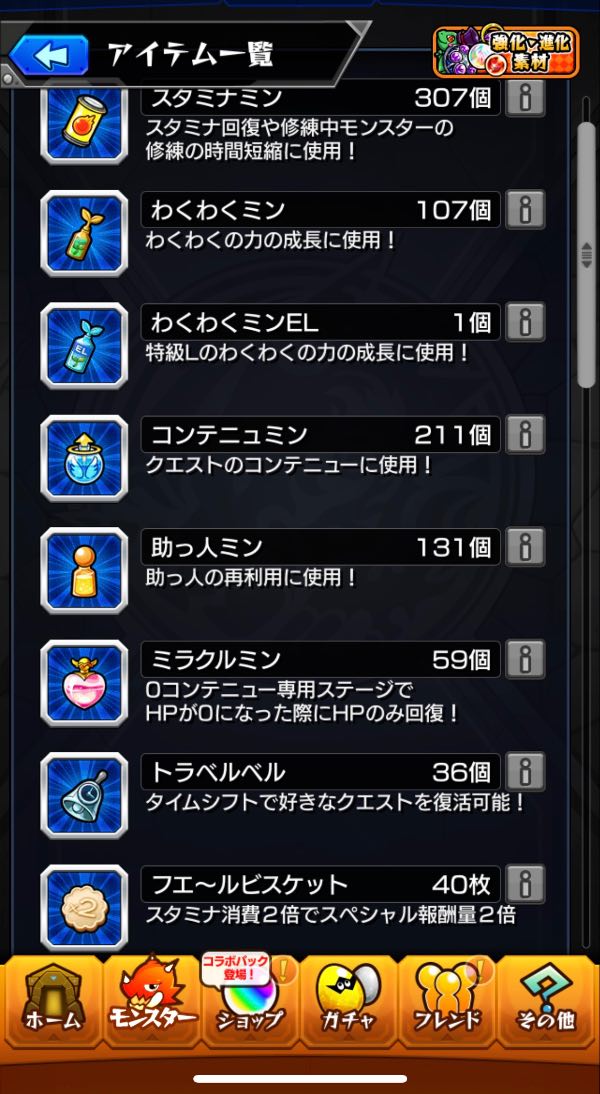The height and width of the screenshot is (1094, 600).
Task: View info about わくわくミンEL
Action: [525, 322]
